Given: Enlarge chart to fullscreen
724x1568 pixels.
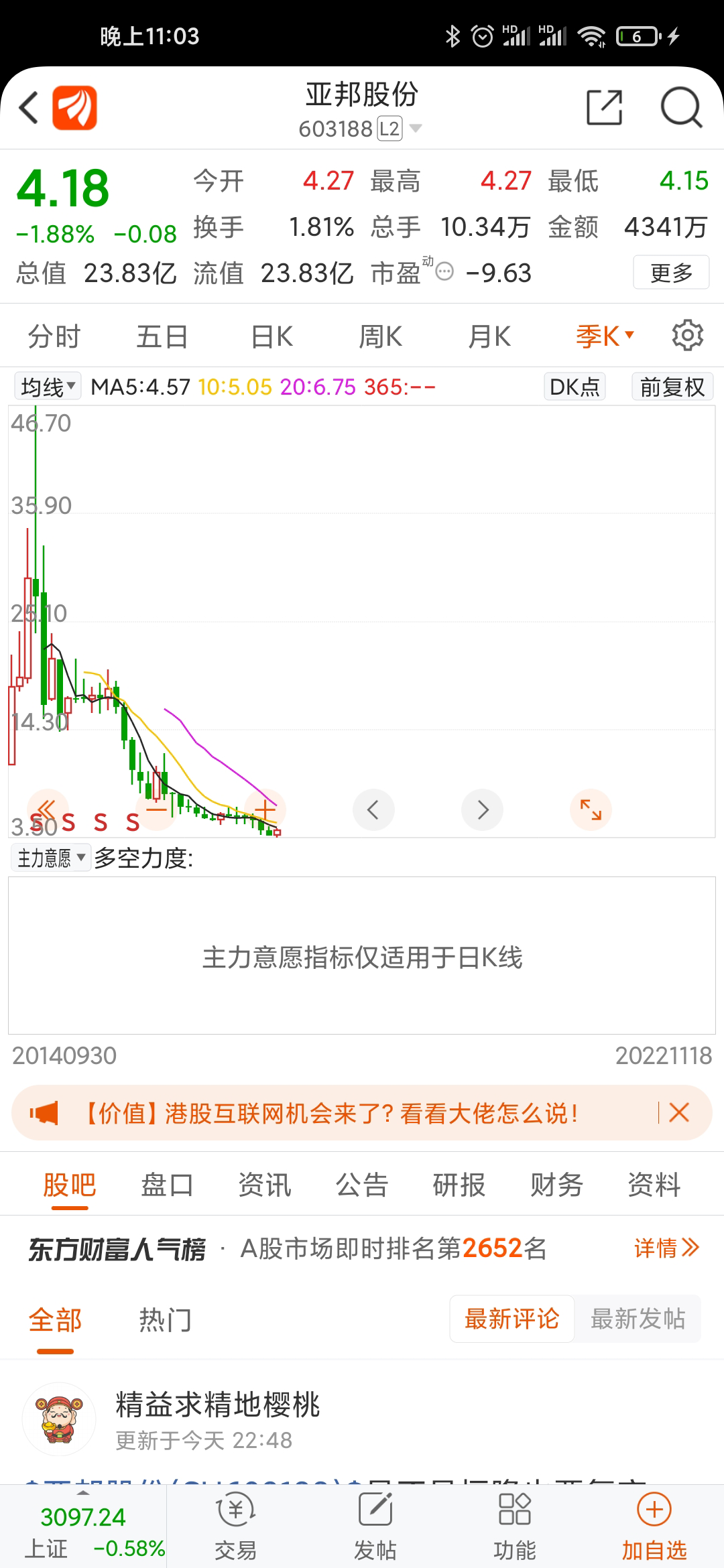Looking at the screenshot, I should (591, 810).
